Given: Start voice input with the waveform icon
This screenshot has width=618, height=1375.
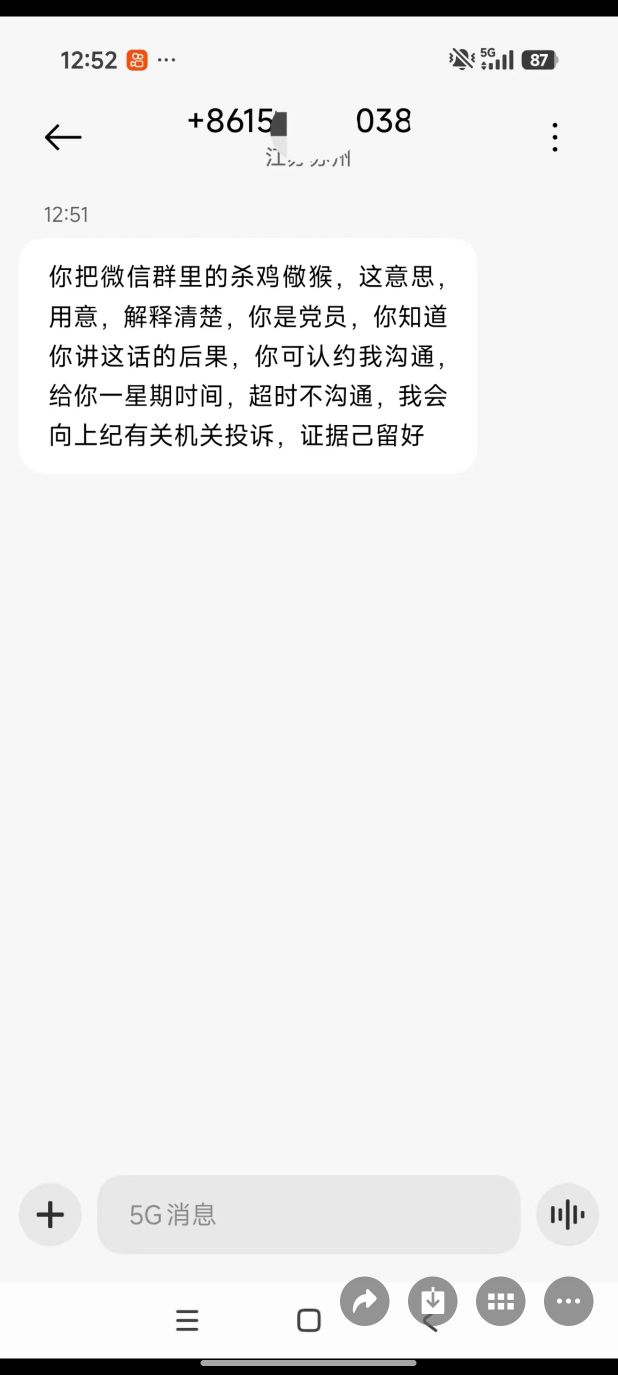Looking at the screenshot, I should [x=567, y=1215].
